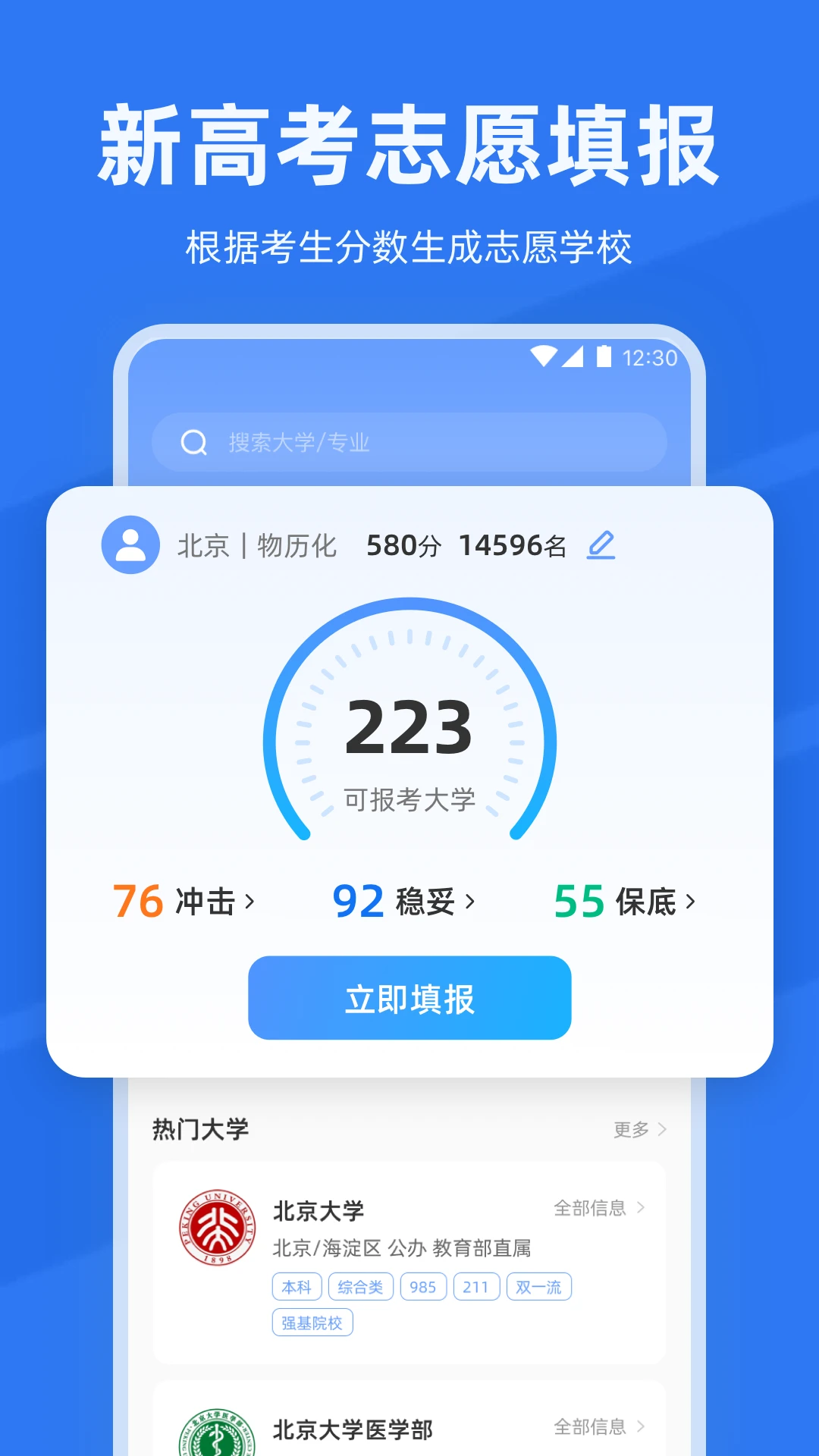Click the Wi-Fi status icon

[543, 356]
